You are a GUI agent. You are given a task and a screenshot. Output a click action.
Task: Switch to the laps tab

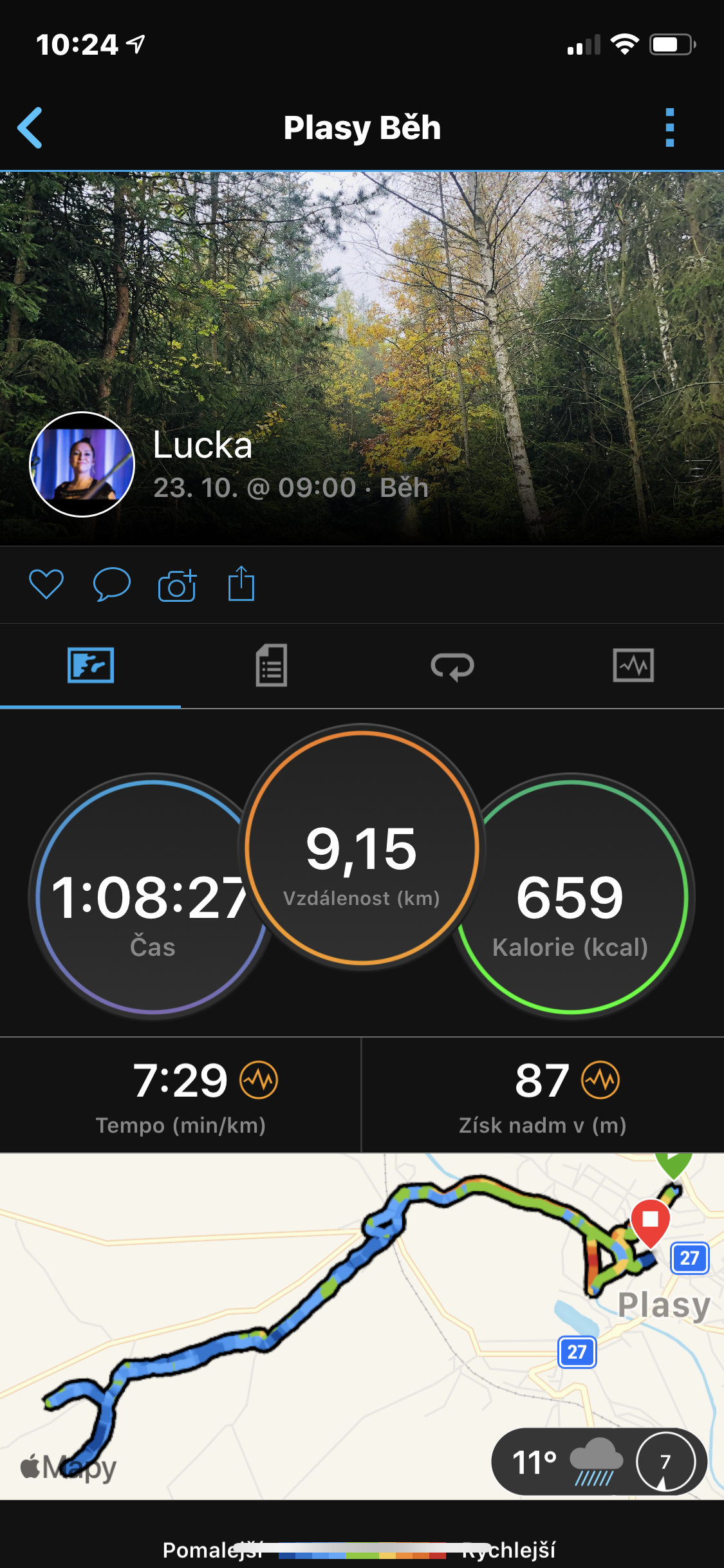[452, 666]
